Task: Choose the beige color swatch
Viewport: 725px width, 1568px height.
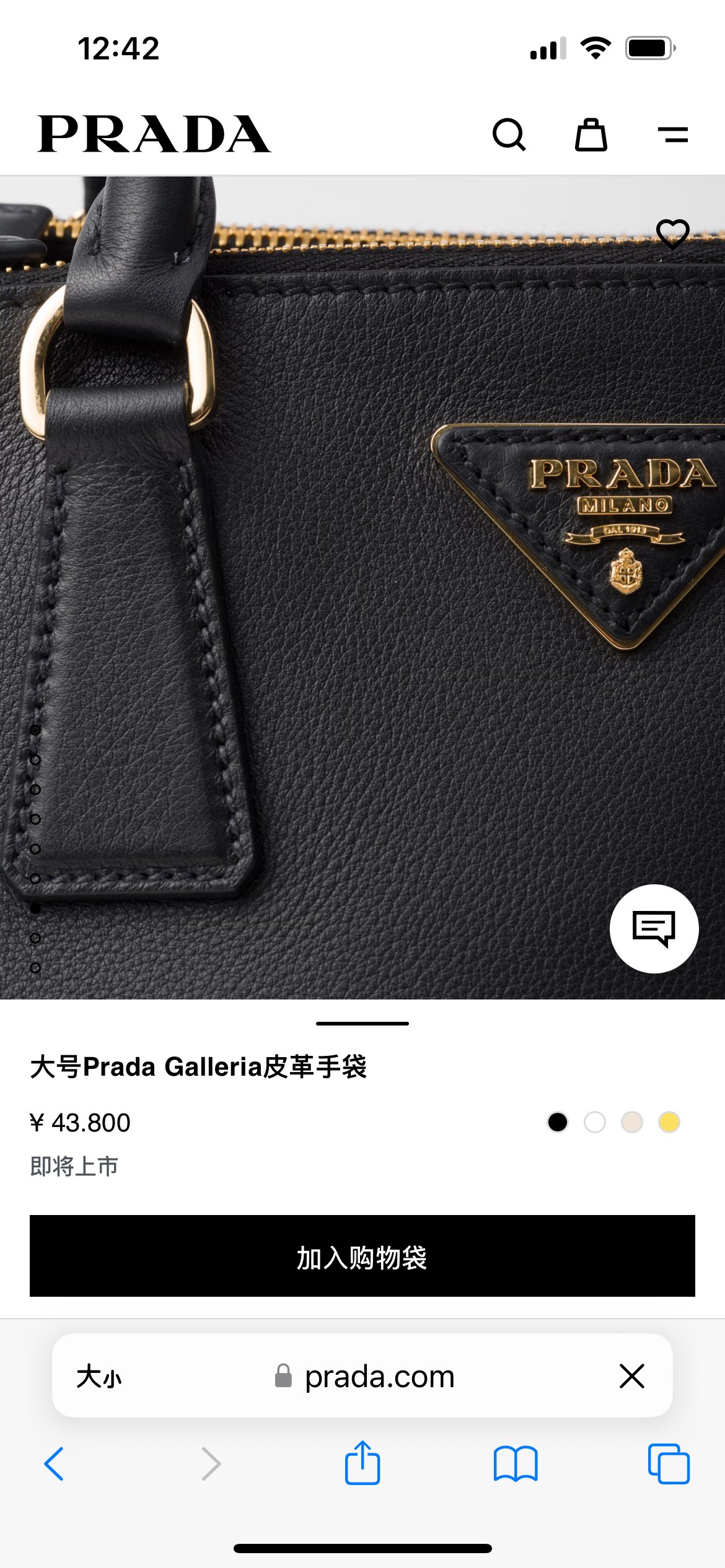Action: coord(632,1122)
